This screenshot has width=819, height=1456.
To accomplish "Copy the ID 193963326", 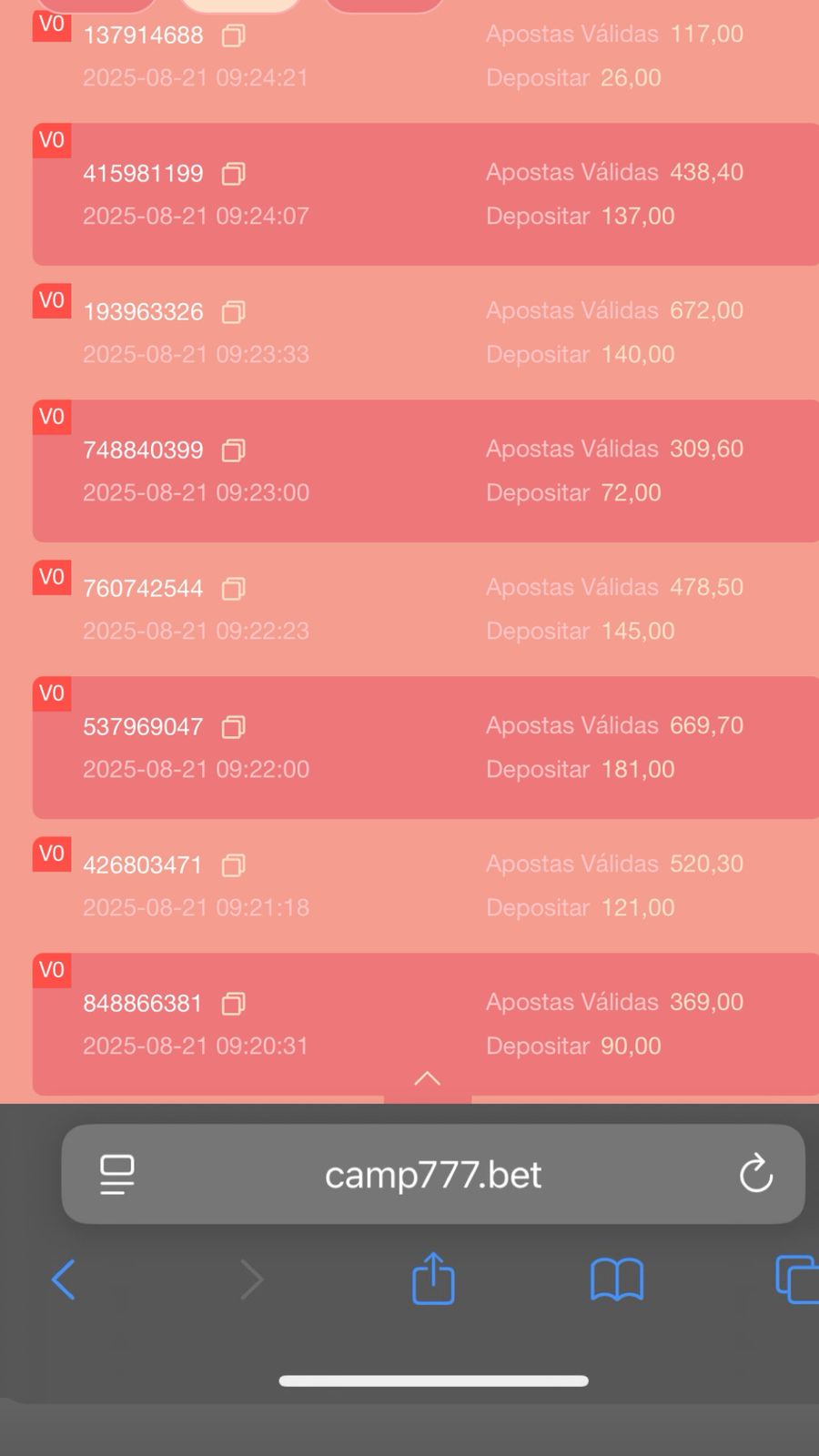I will [x=233, y=312].
